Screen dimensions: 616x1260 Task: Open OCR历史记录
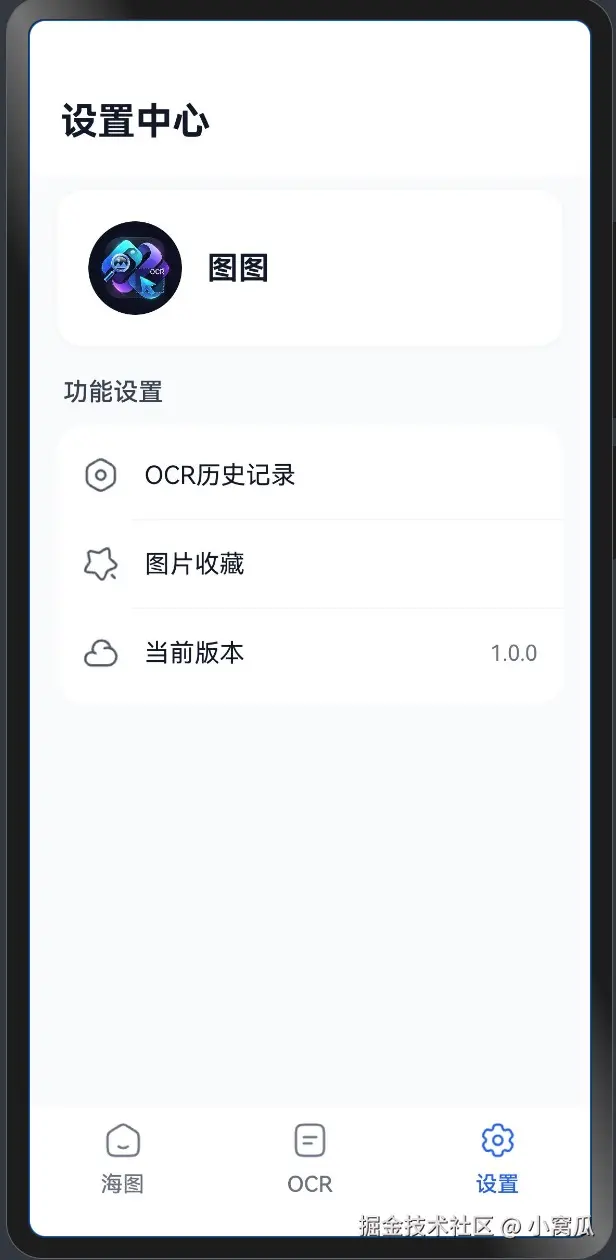click(x=310, y=475)
